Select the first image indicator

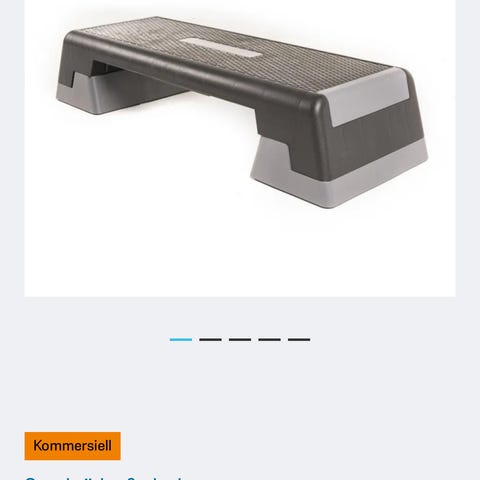[181, 339]
